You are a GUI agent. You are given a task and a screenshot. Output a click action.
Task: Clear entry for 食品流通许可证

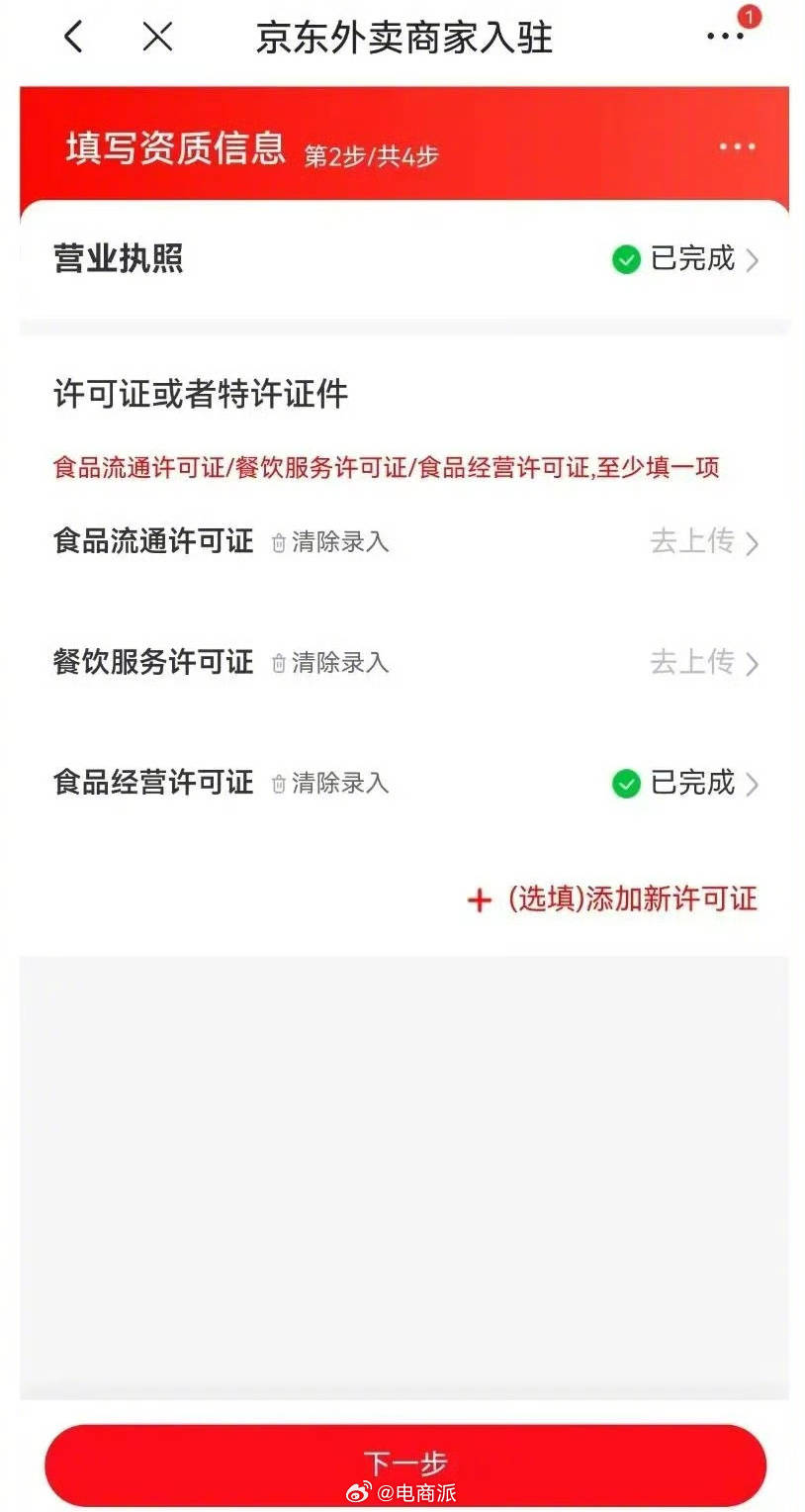(330, 542)
